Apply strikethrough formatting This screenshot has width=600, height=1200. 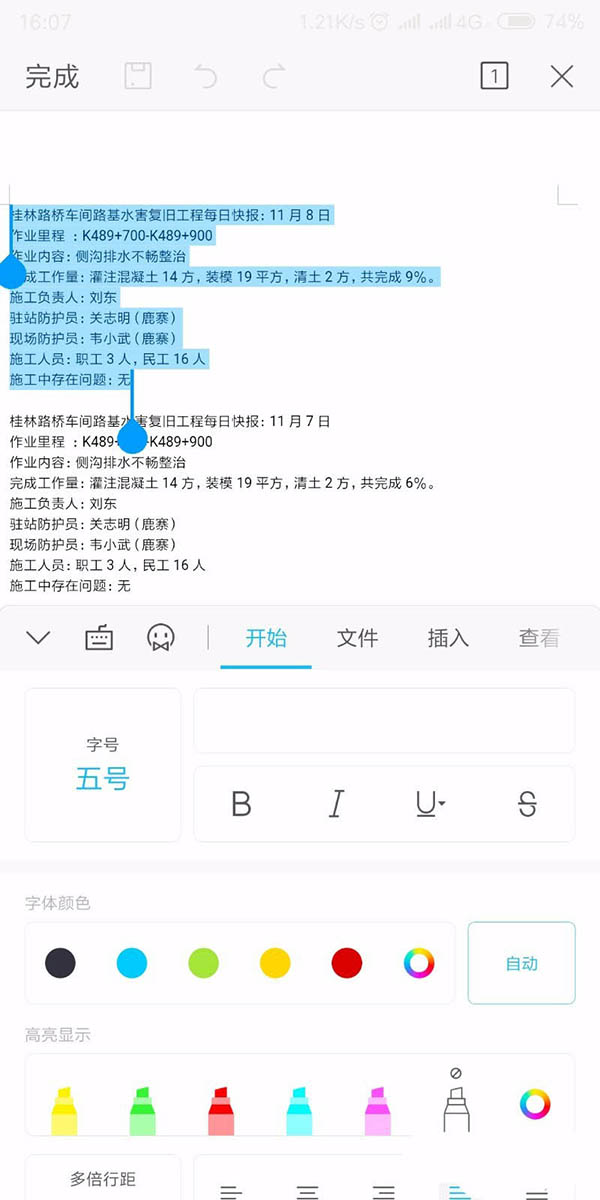coord(527,803)
